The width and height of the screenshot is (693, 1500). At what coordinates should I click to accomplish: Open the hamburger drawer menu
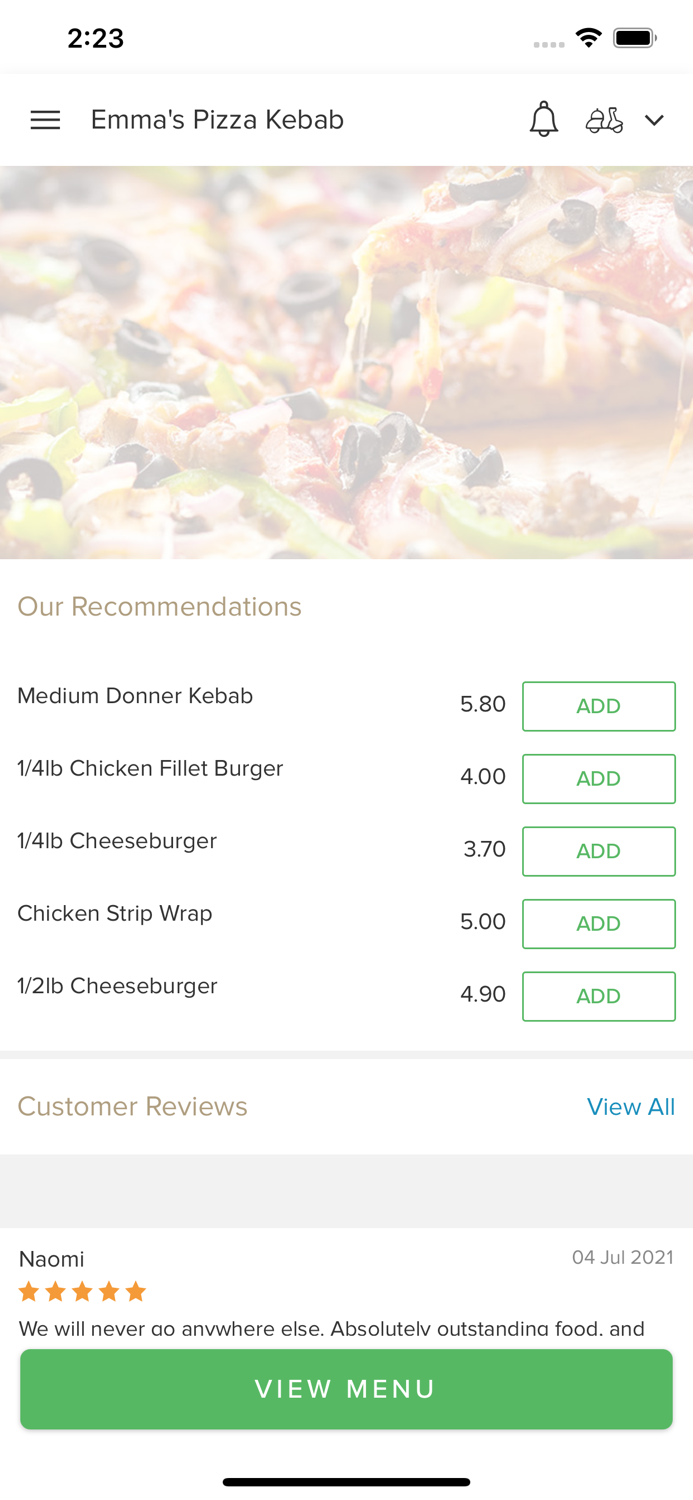coord(45,120)
